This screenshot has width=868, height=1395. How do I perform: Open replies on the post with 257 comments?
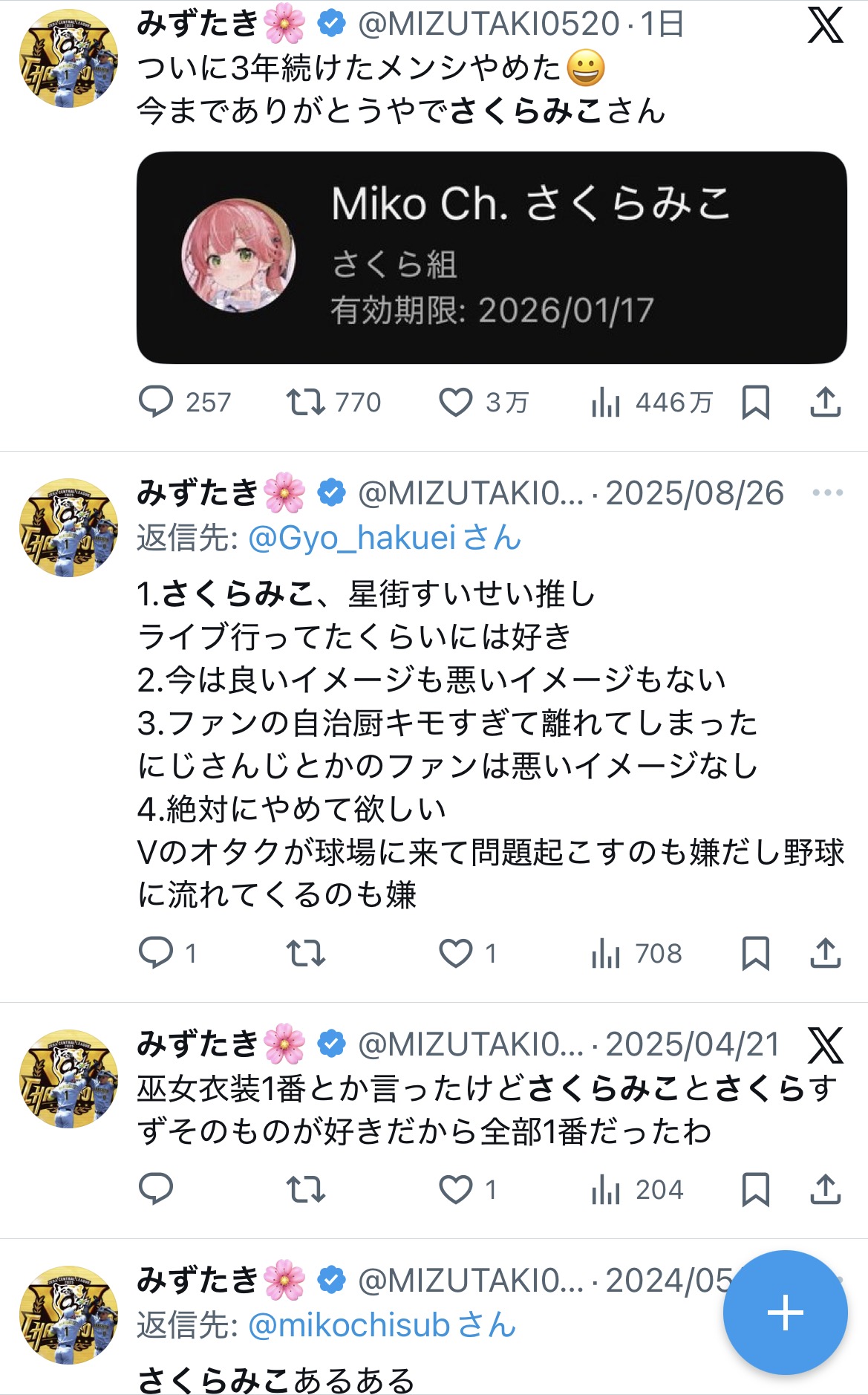pyautogui.click(x=156, y=403)
